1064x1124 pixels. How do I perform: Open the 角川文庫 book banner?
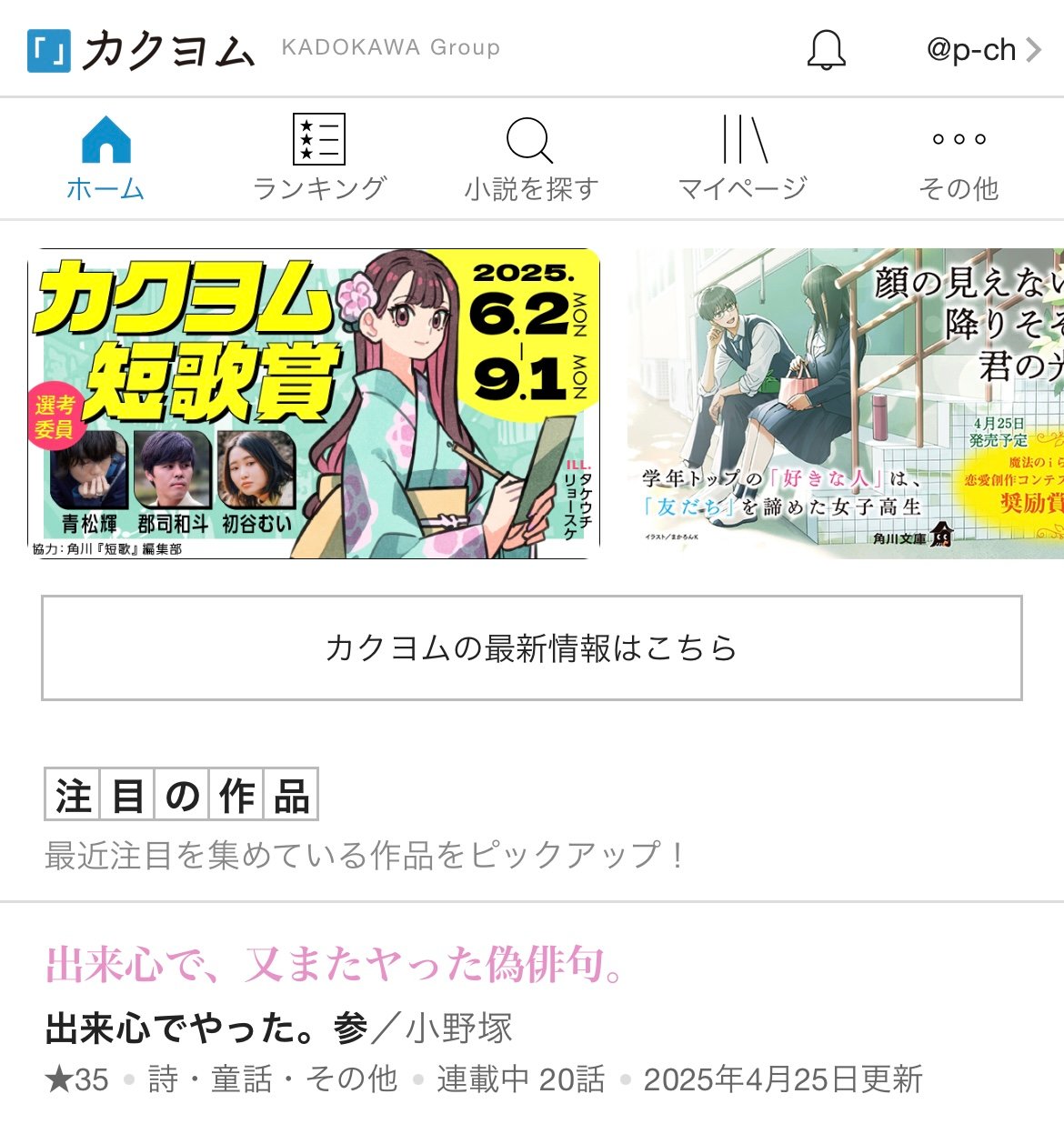tap(846, 404)
